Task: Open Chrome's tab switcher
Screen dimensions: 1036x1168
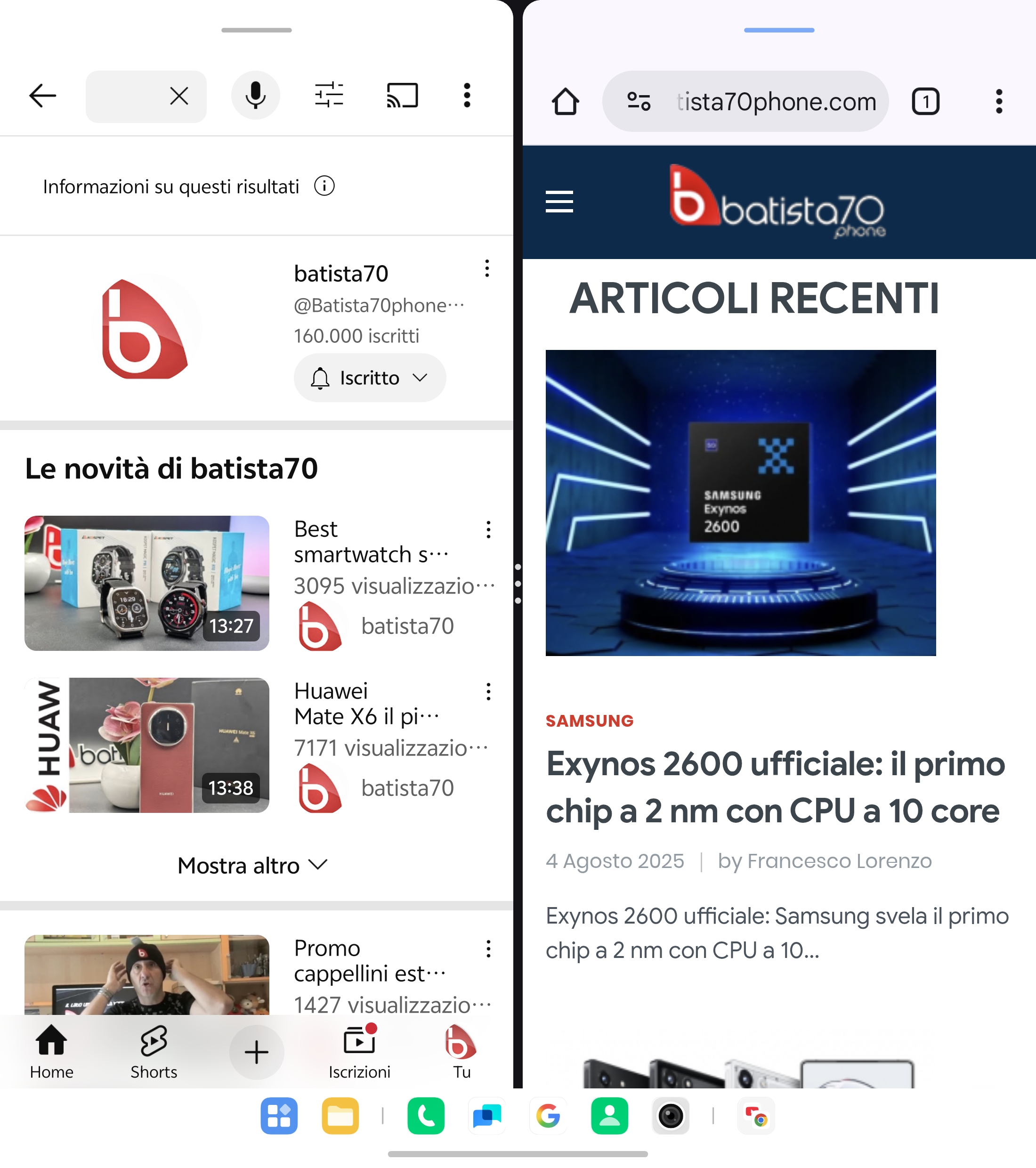Action: click(925, 102)
